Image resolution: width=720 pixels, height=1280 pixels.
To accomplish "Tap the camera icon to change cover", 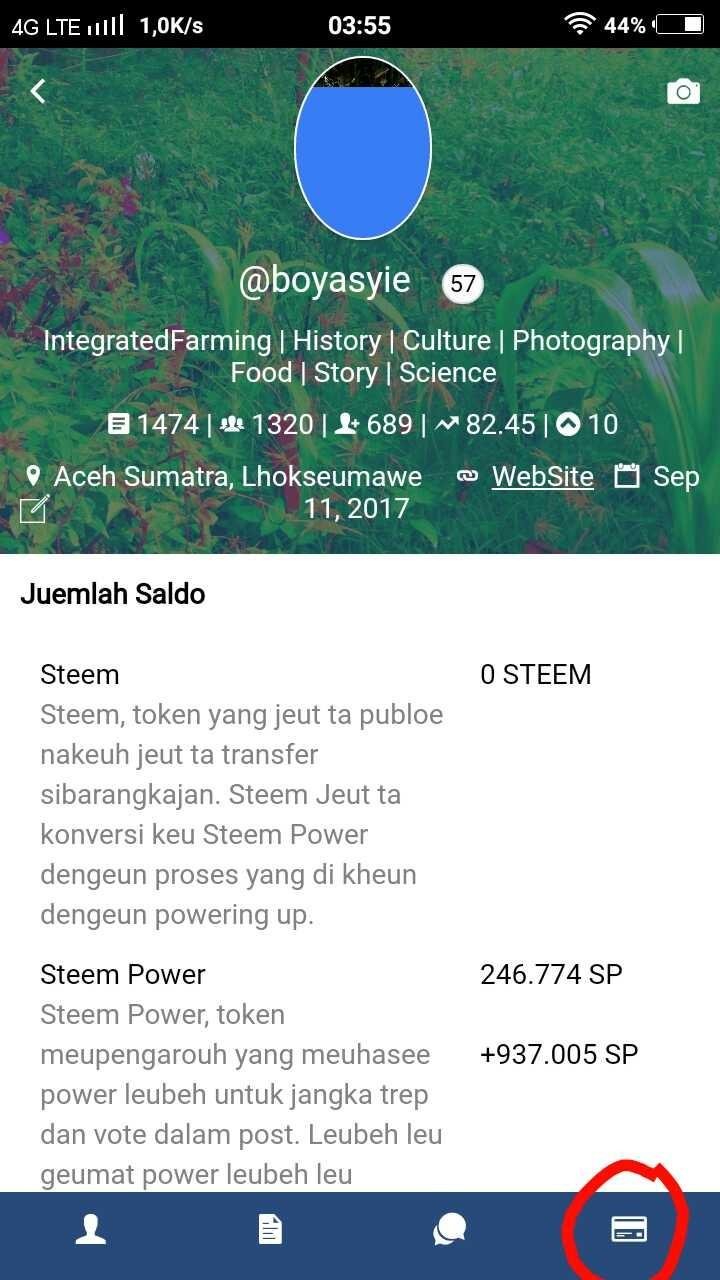I will (x=683, y=92).
